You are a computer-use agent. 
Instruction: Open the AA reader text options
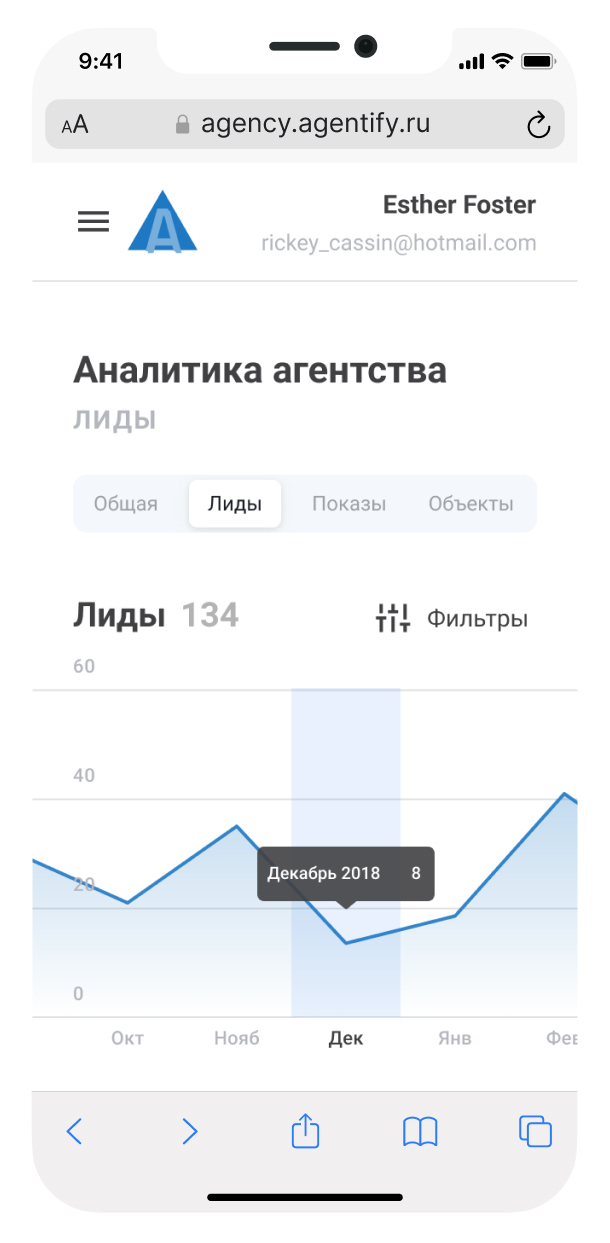(x=75, y=125)
